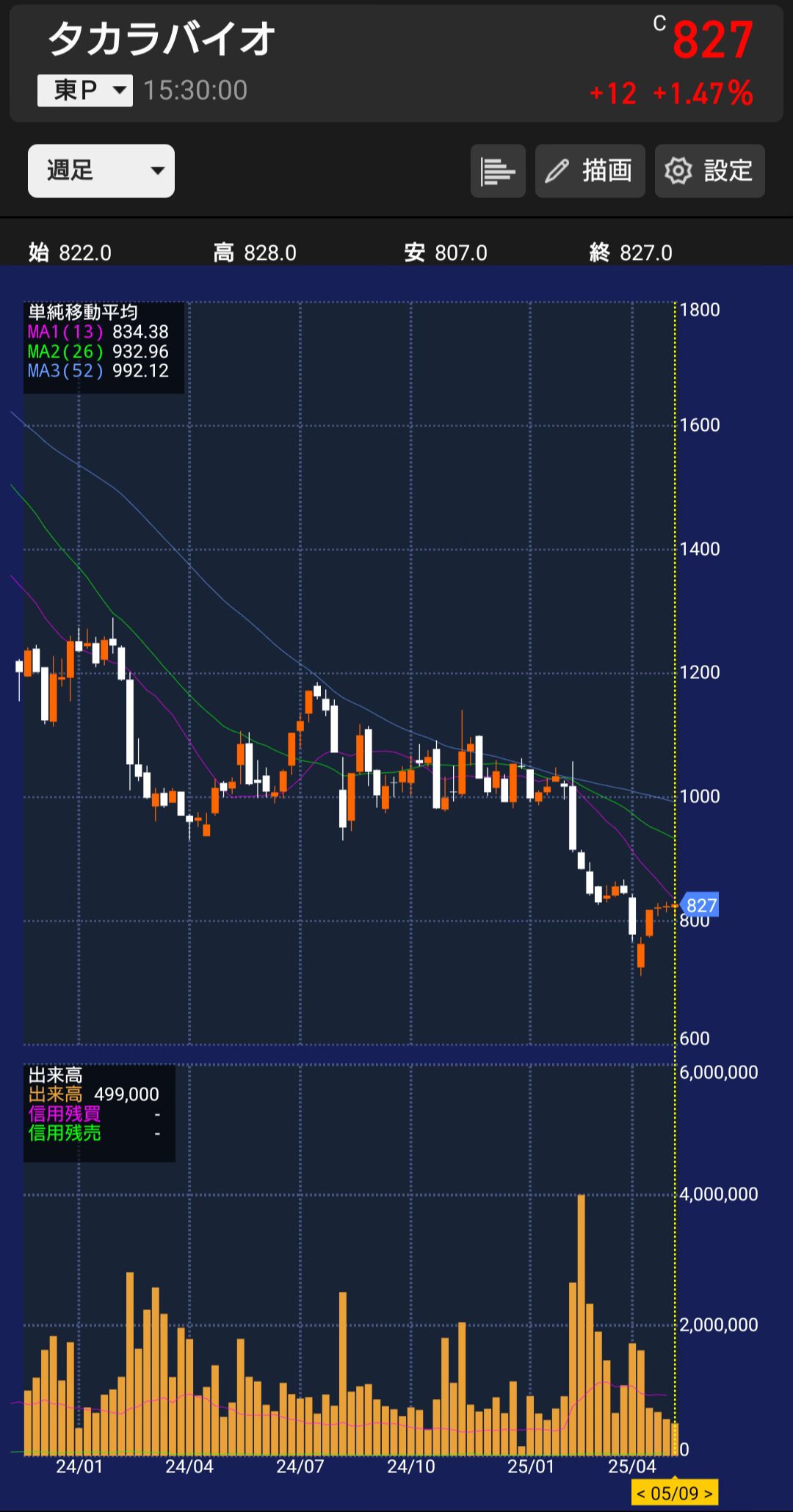The image size is (793, 1512).
Task: Change the 週足 chart period dropdown
Action: [x=101, y=171]
